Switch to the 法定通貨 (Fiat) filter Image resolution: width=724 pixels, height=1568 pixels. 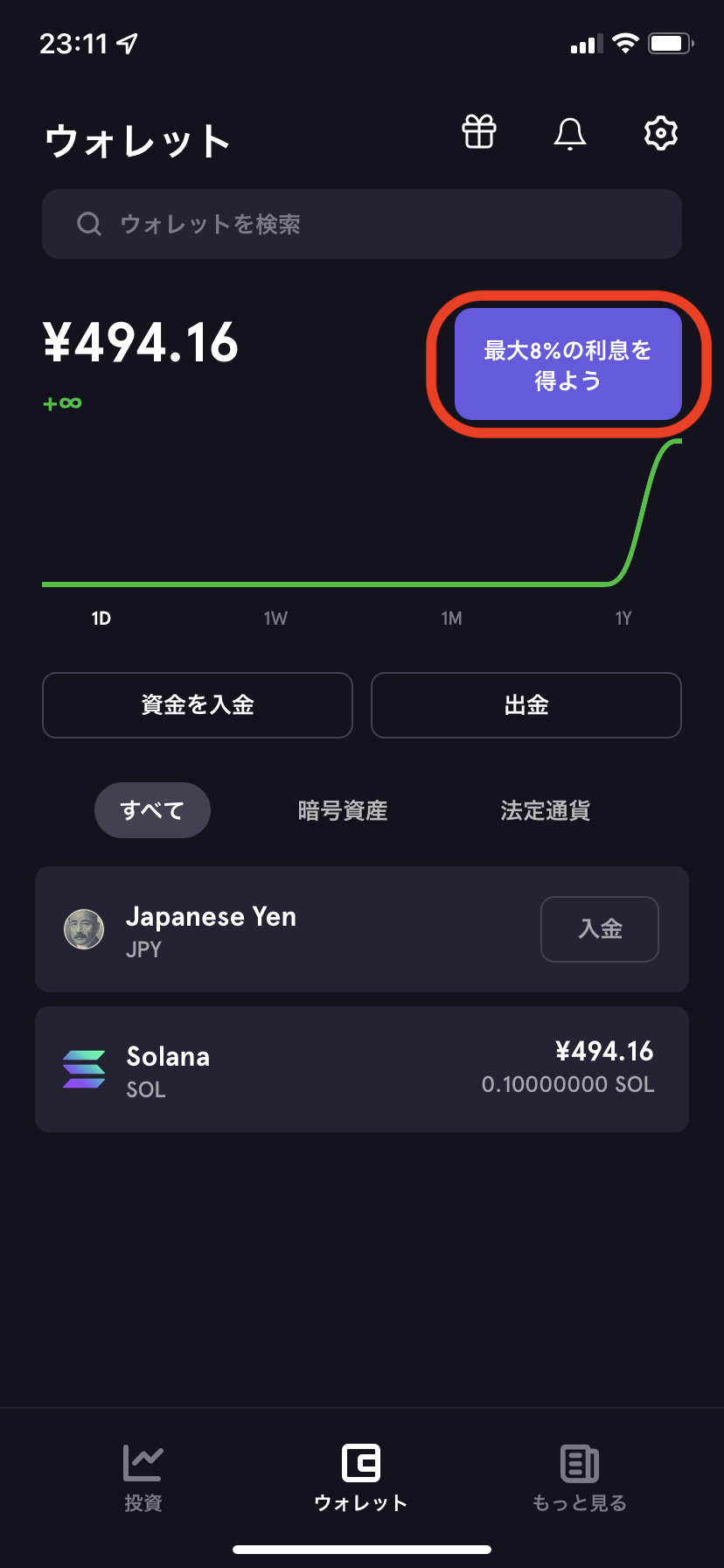(x=545, y=810)
